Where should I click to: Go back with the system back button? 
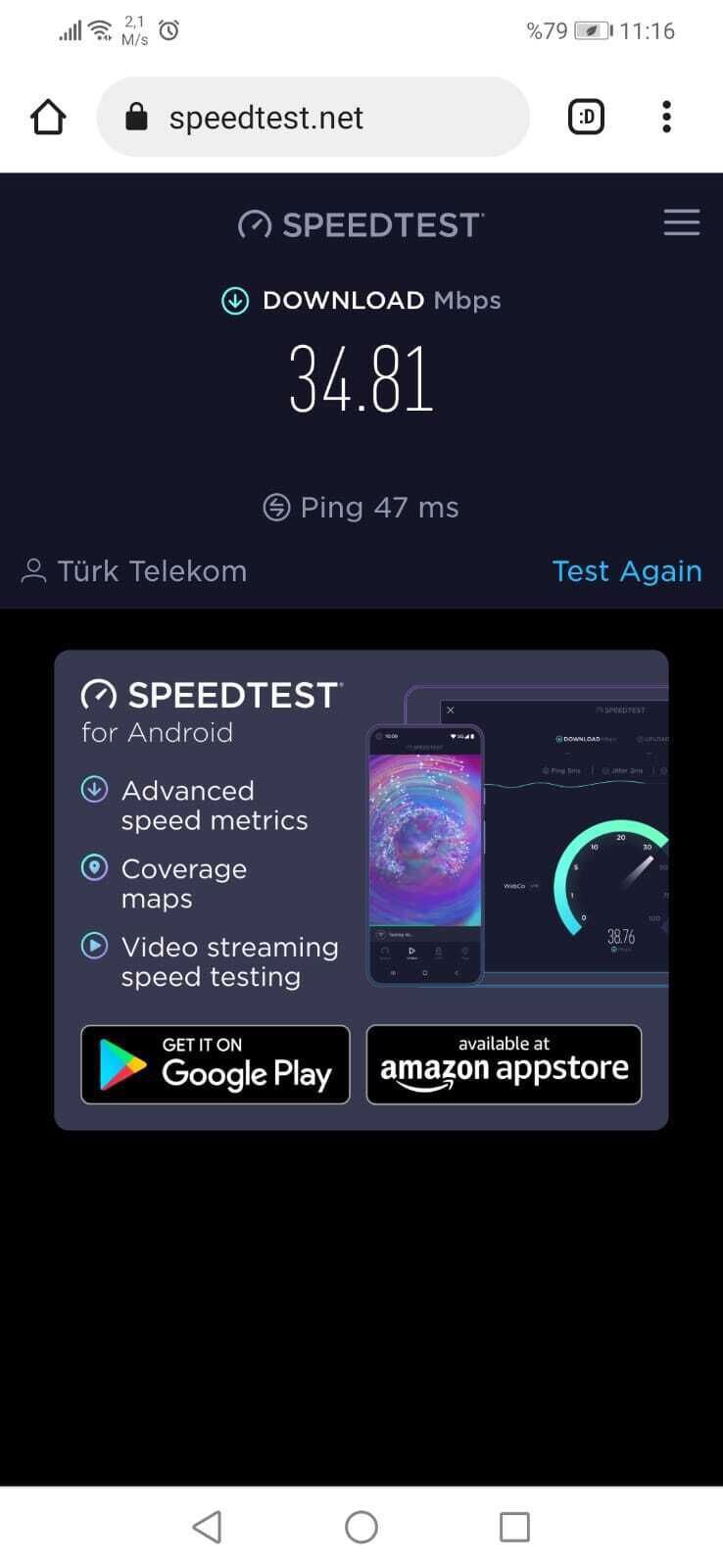click(207, 1527)
